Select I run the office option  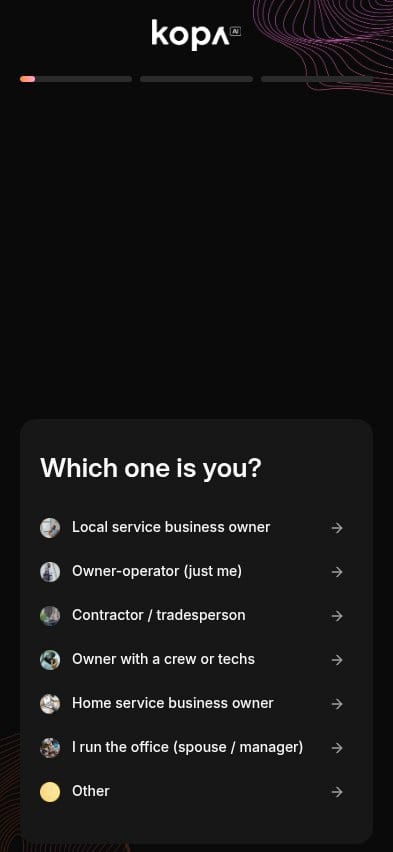pyautogui.click(x=191, y=748)
